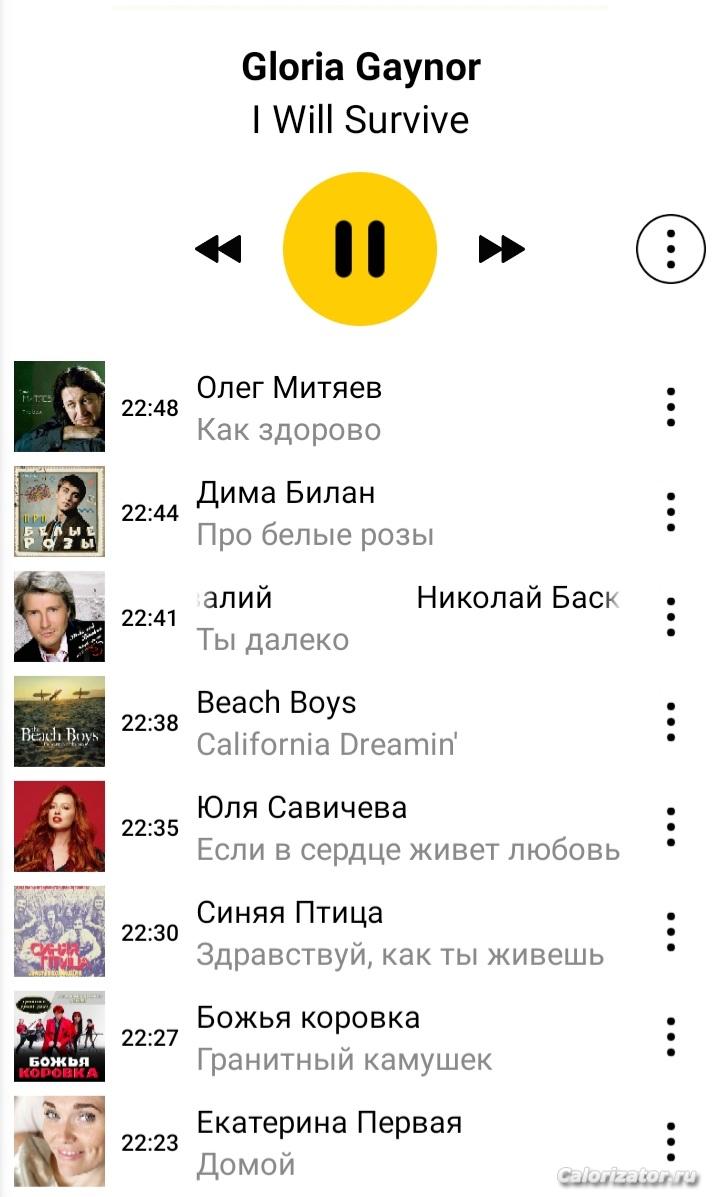Skip to the previous track
This screenshot has height=1197, width=720.
[x=218, y=249]
